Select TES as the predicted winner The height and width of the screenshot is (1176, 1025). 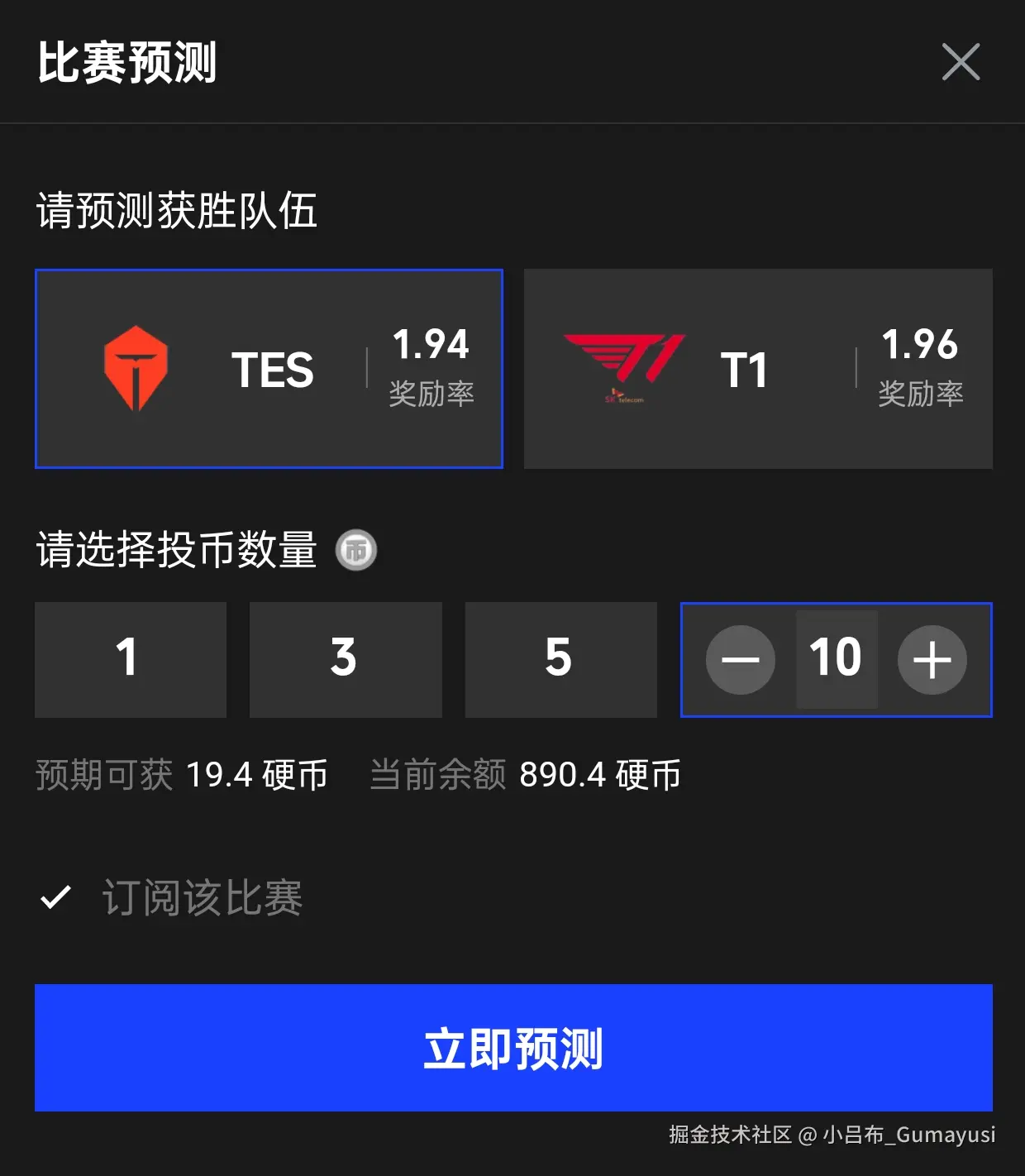269,368
